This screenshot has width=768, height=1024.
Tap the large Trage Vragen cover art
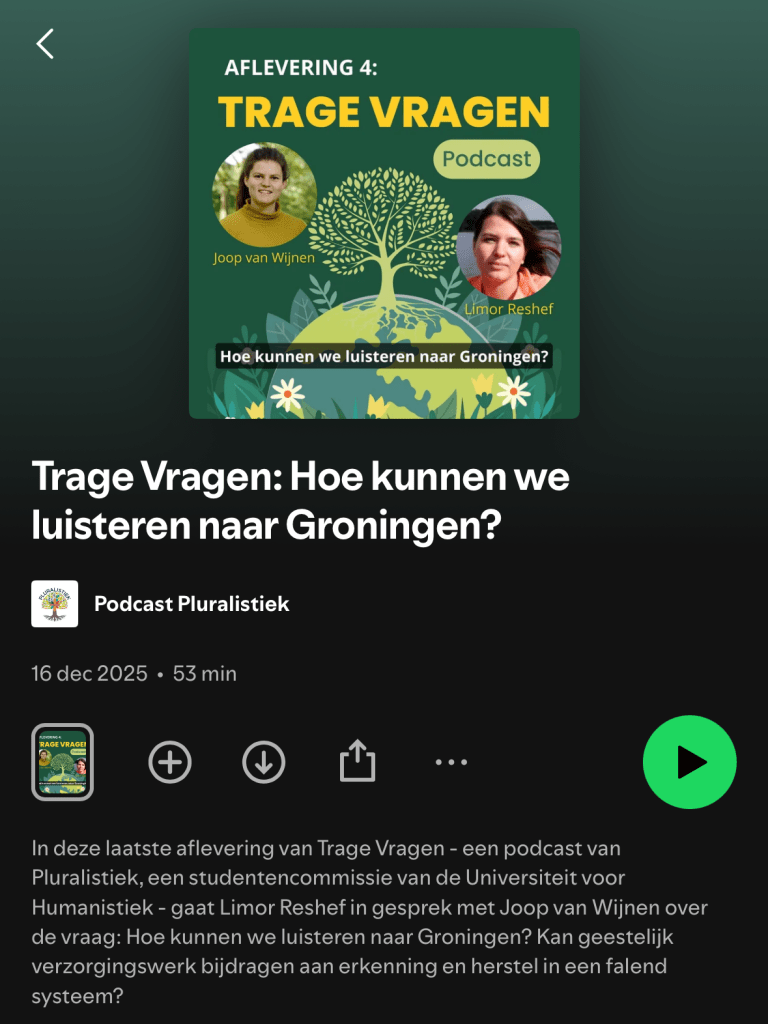[384, 222]
